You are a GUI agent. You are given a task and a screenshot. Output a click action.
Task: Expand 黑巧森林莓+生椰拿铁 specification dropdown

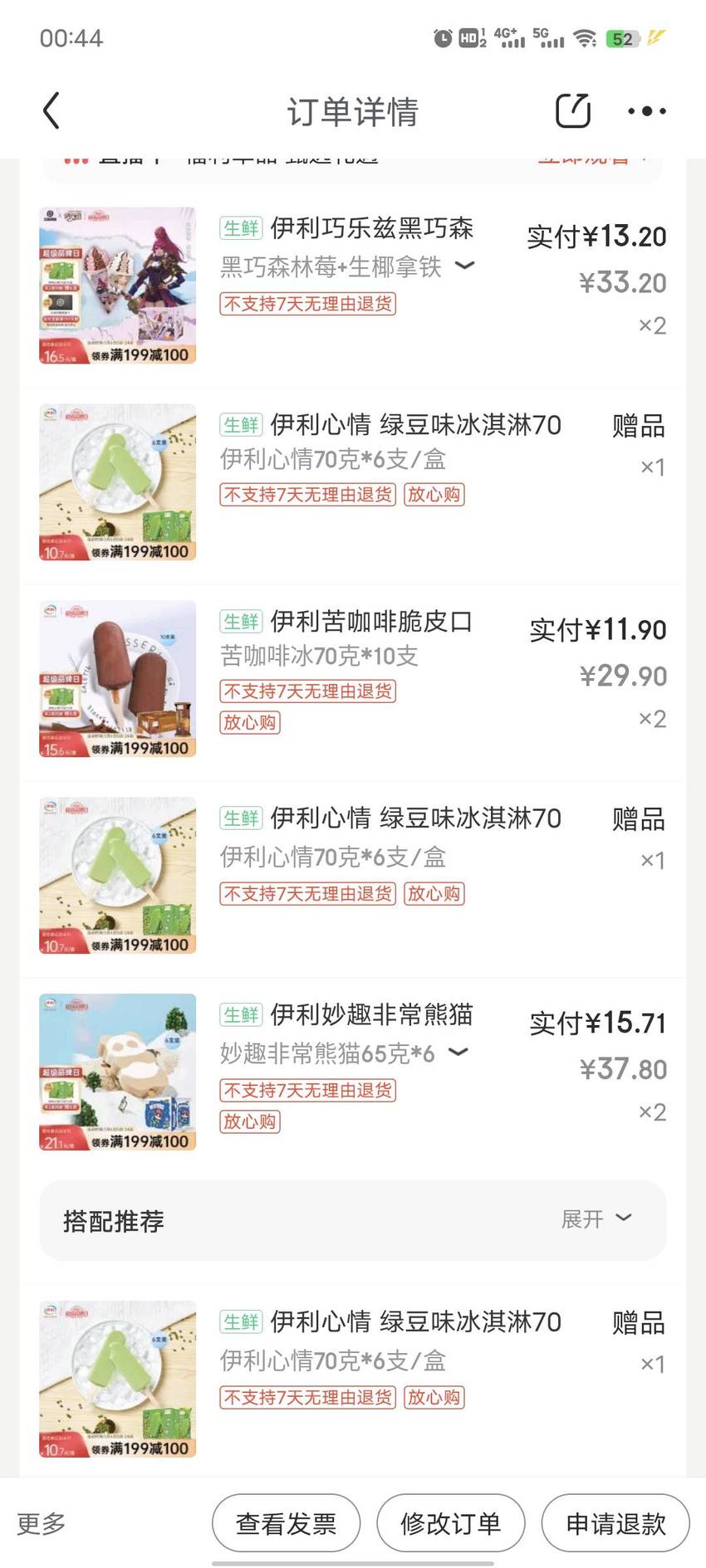point(465,266)
